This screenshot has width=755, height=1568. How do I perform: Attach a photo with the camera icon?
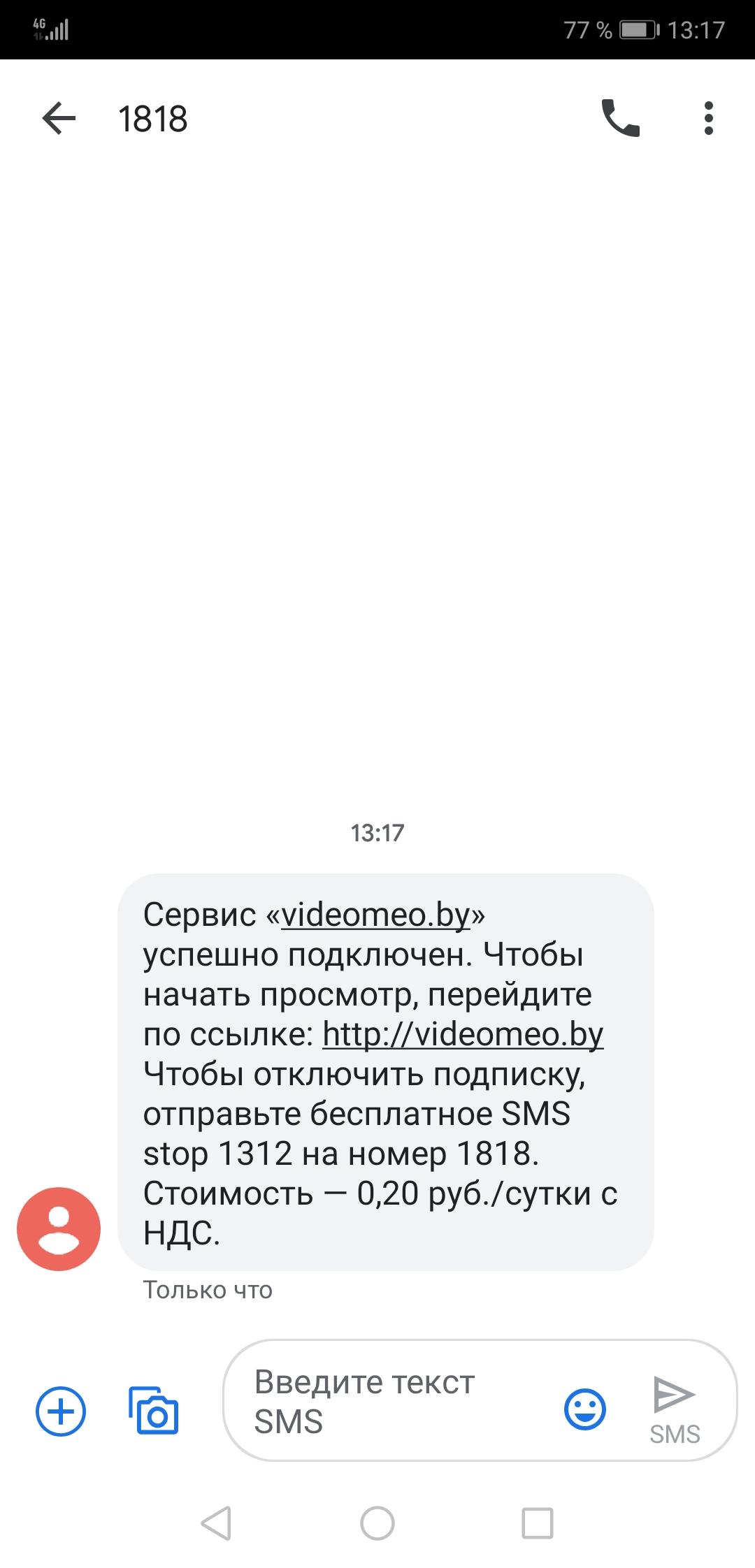[x=154, y=1411]
